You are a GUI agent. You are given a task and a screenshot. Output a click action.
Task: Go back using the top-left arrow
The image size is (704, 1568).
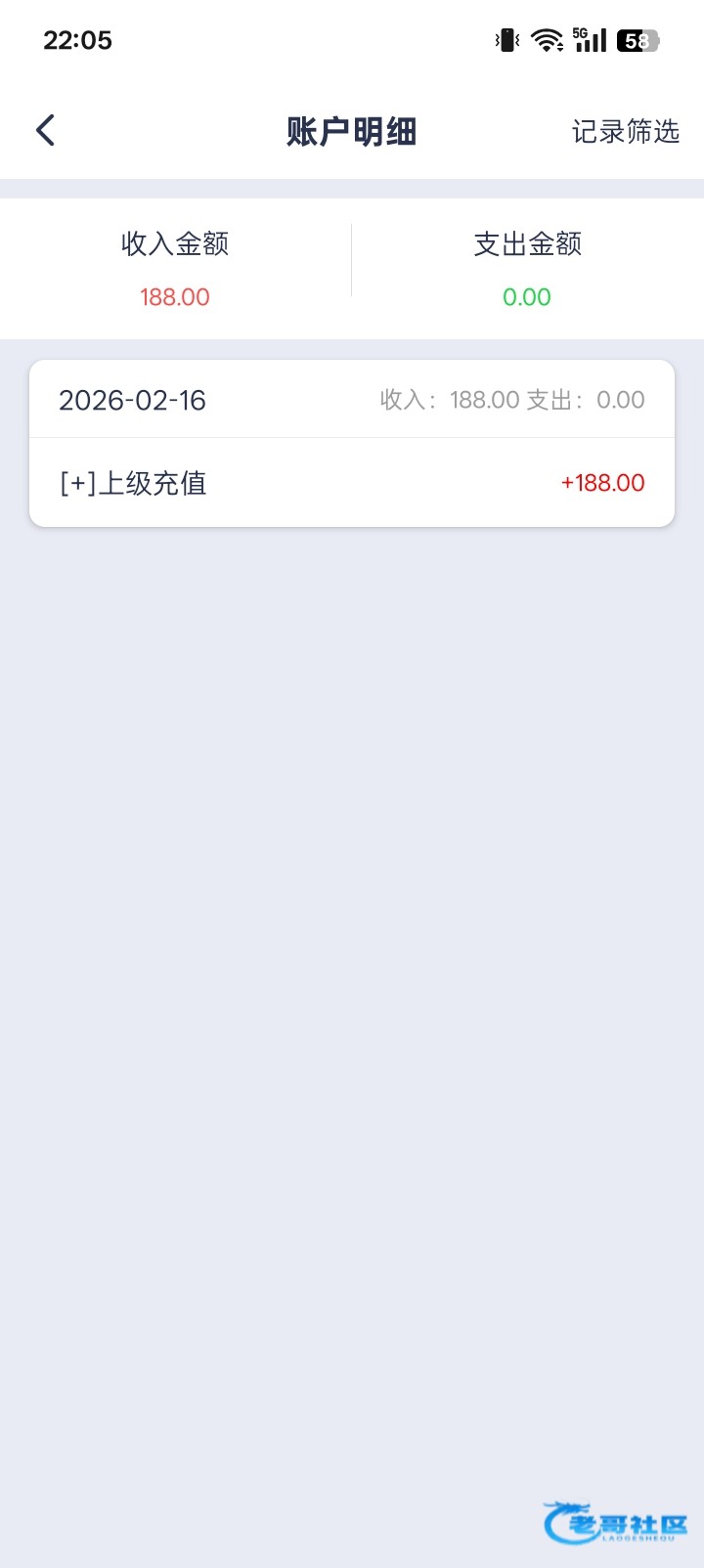(45, 130)
